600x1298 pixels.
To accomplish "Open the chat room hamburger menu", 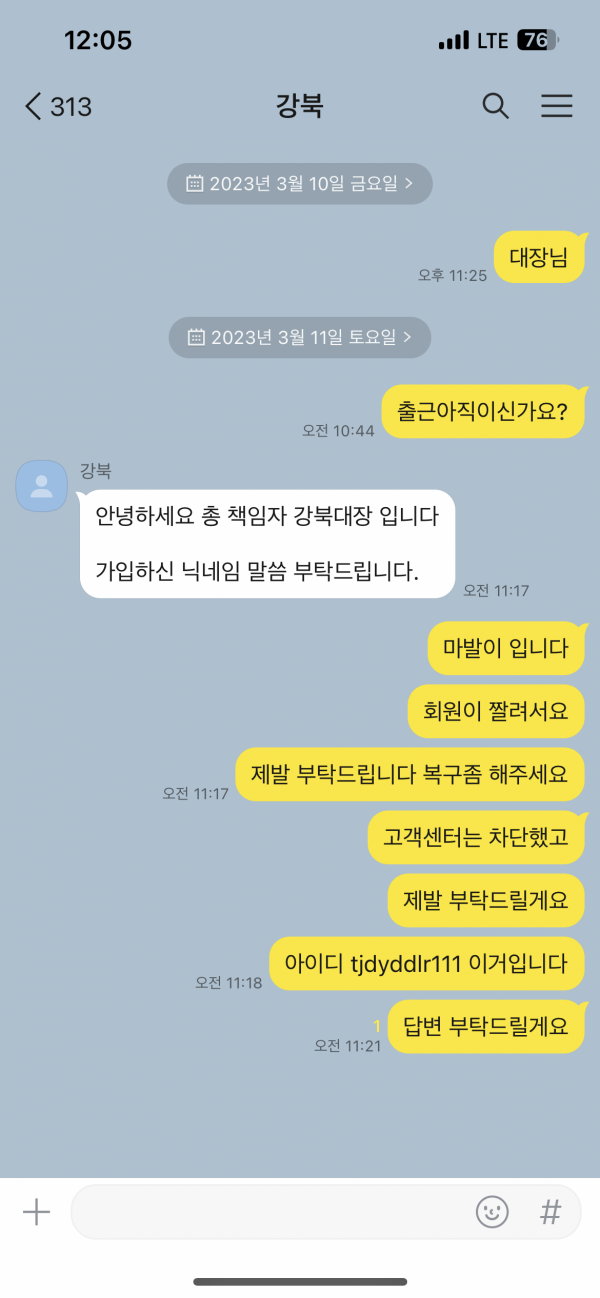I will pyautogui.click(x=556, y=106).
